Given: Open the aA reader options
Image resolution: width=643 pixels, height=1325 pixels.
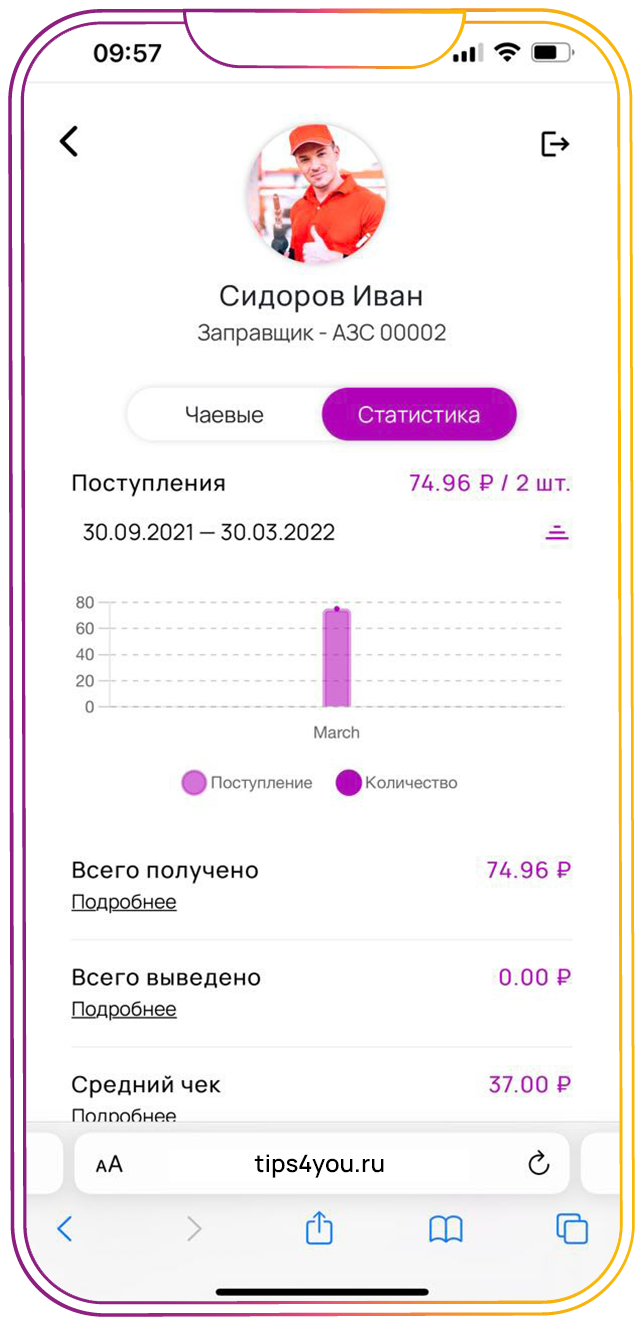Looking at the screenshot, I should pyautogui.click(x=109, y=1164).
